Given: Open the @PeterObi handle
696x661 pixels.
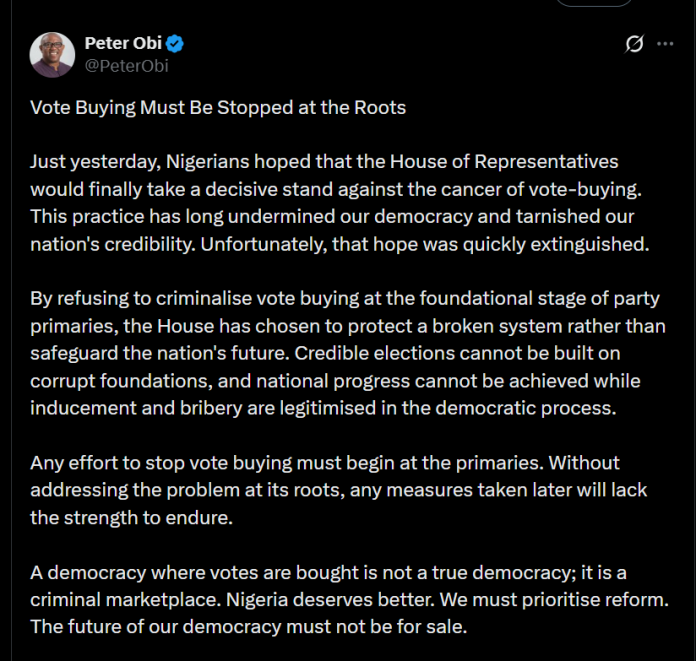Looking at the screenshot, I should [126, 66].
